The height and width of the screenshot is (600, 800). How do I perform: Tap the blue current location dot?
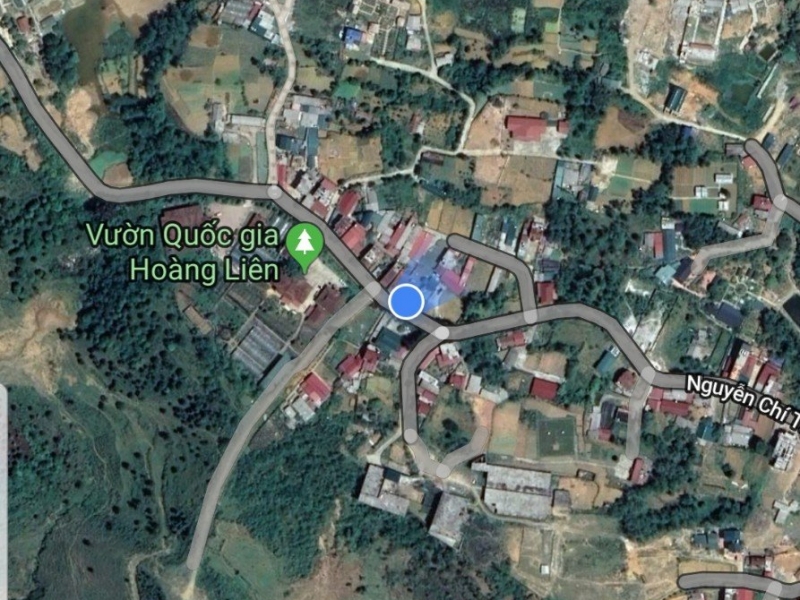(x=405, y=301)
